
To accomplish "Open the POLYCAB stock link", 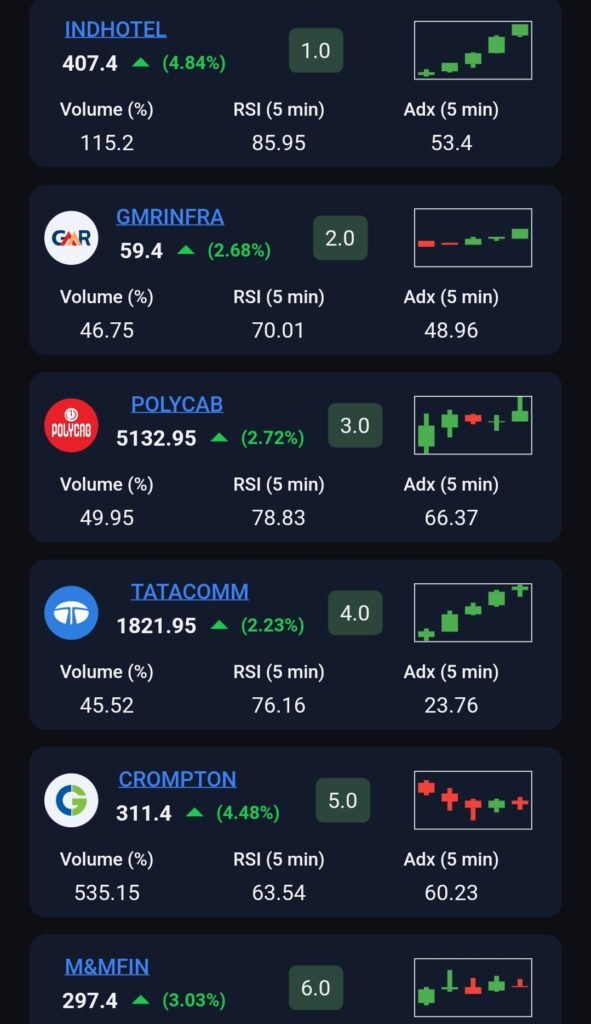I will click(x=177, y=404).
